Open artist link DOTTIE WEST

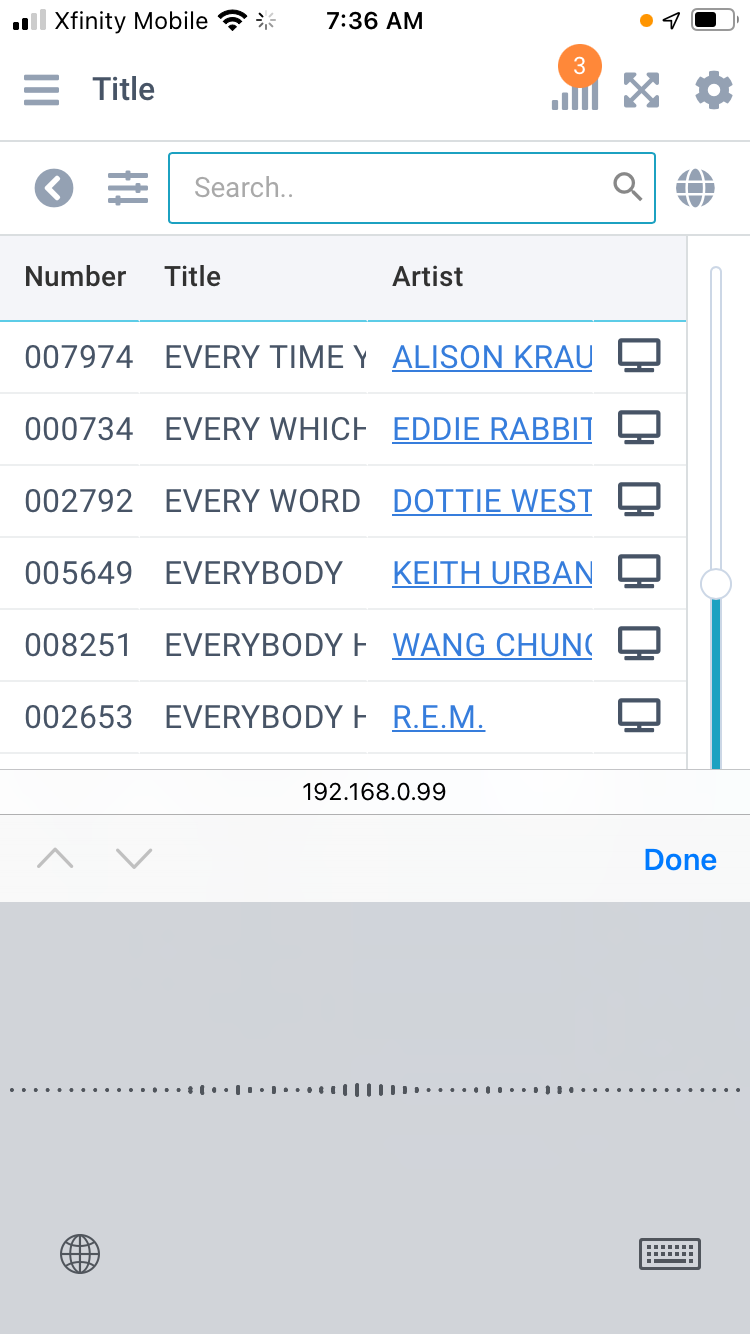coord(492,501)
